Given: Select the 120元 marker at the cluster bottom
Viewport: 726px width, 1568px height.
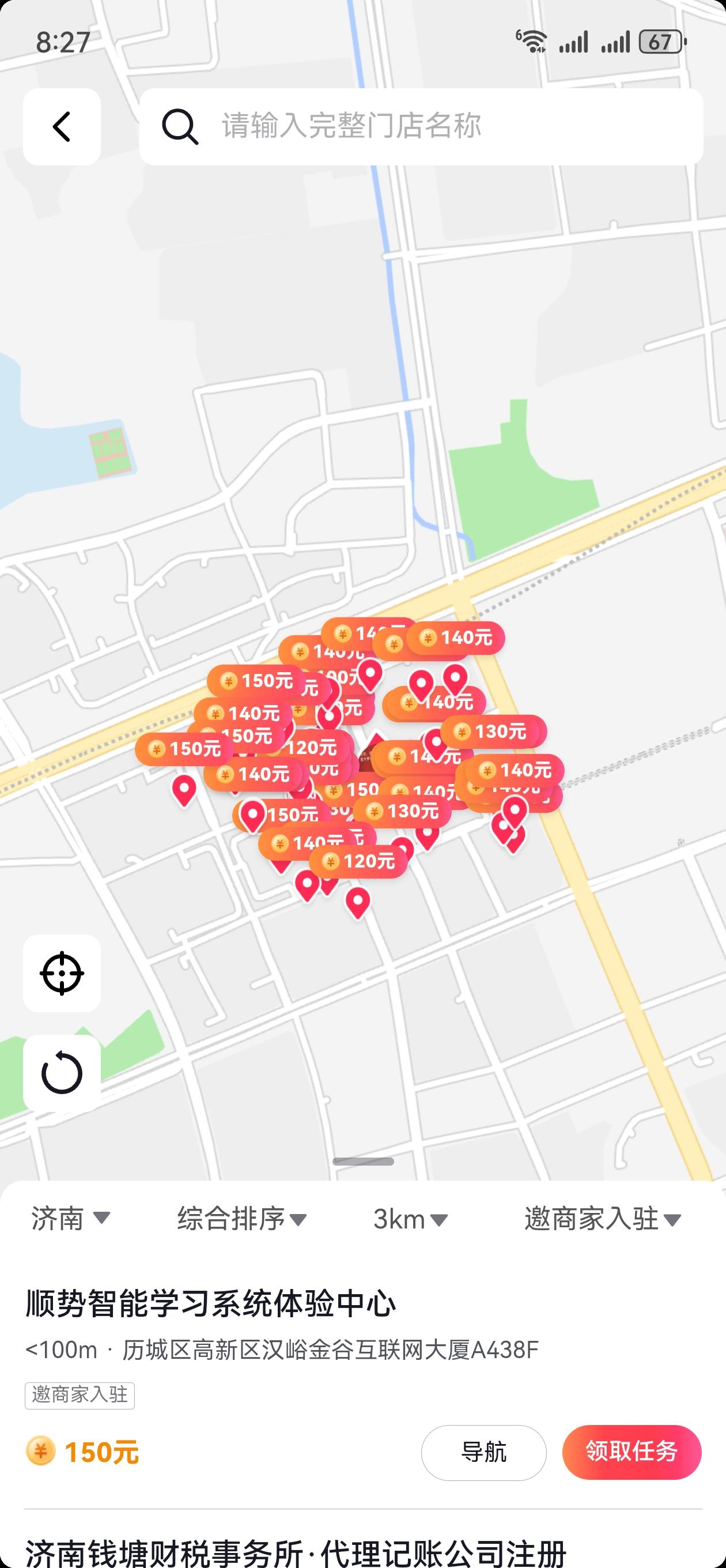Looking at the screenshot, I should click(x=358, y=861).
